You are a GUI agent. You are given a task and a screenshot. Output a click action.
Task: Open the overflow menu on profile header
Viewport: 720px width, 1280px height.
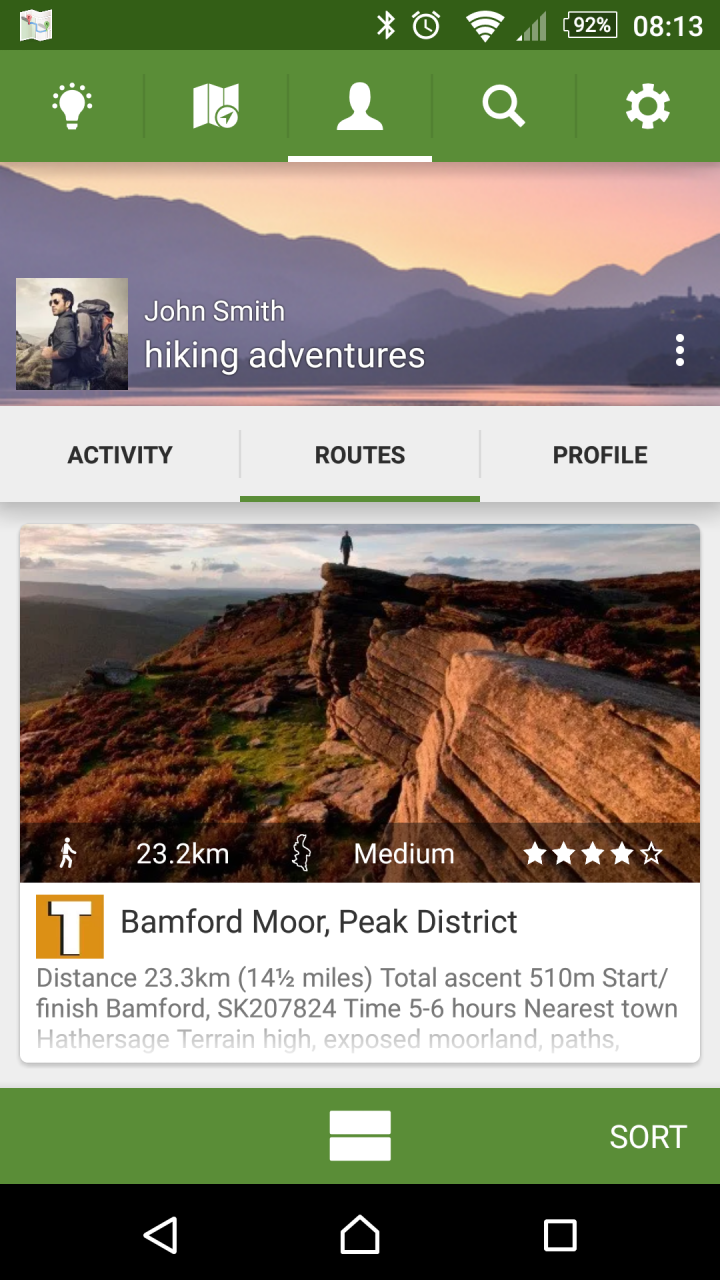pos(680,350)
